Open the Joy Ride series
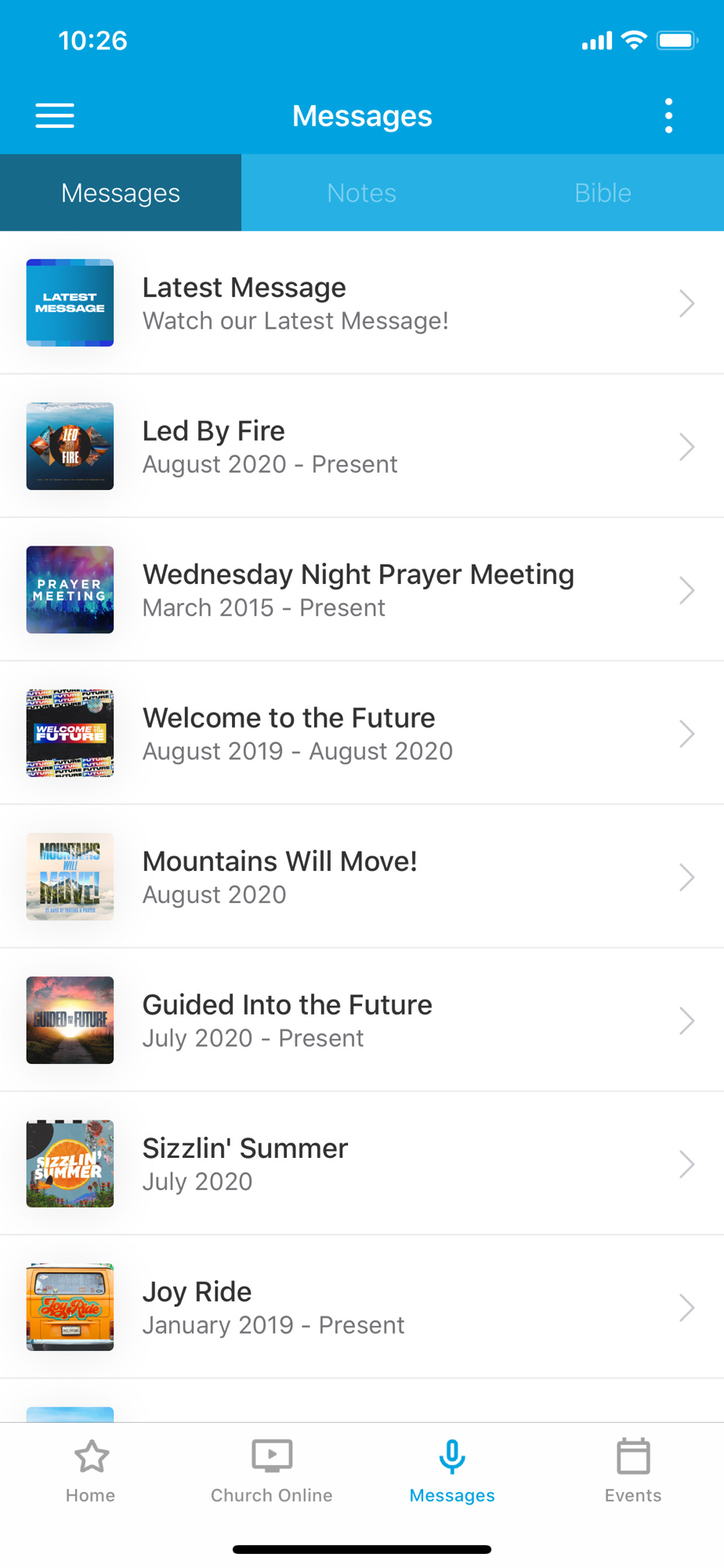Screen dimensions: 724x1568 [361, 1308]
